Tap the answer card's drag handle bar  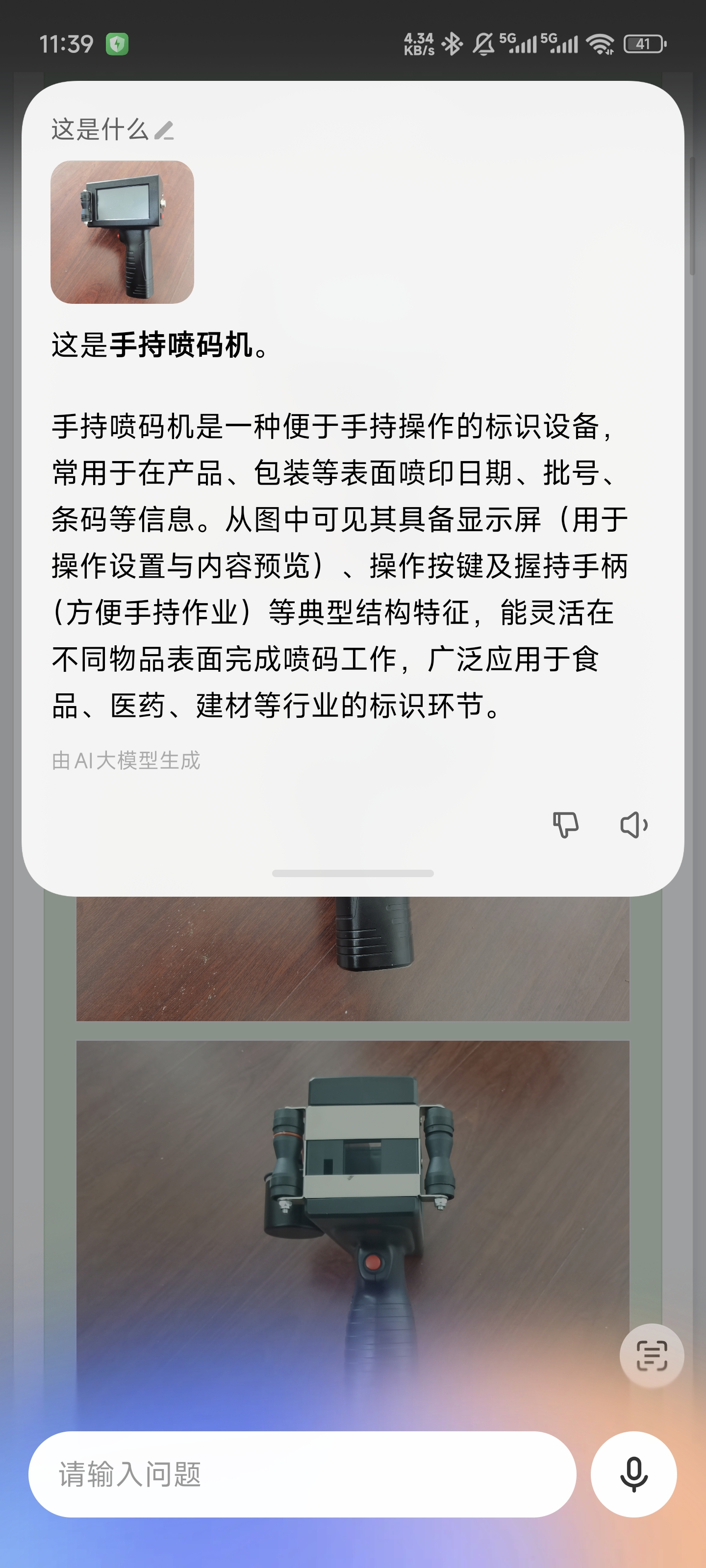353,874
